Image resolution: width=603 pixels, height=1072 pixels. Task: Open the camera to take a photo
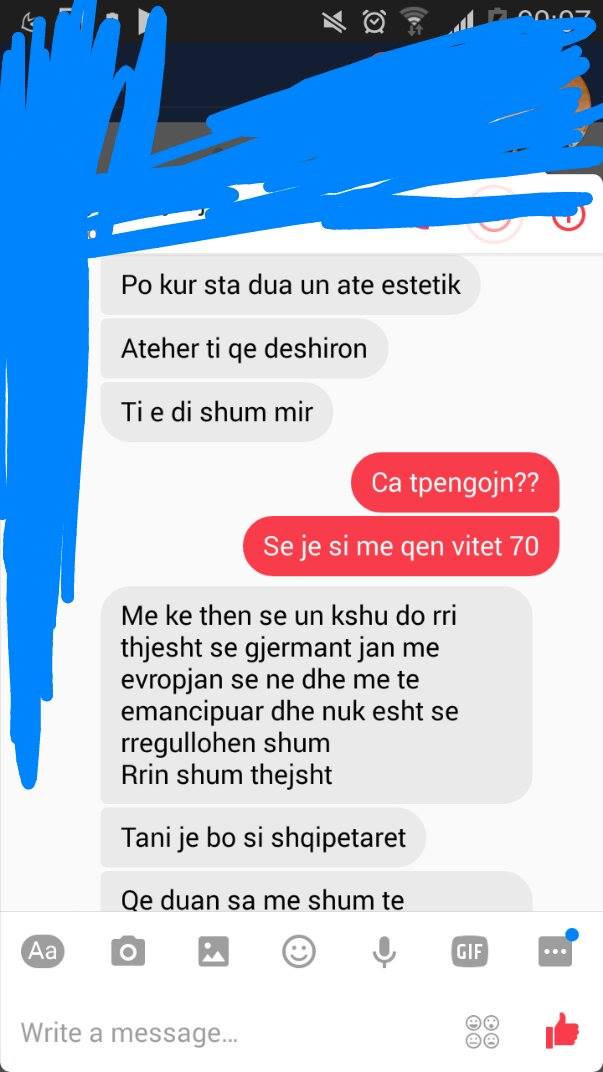pos(127,951)
